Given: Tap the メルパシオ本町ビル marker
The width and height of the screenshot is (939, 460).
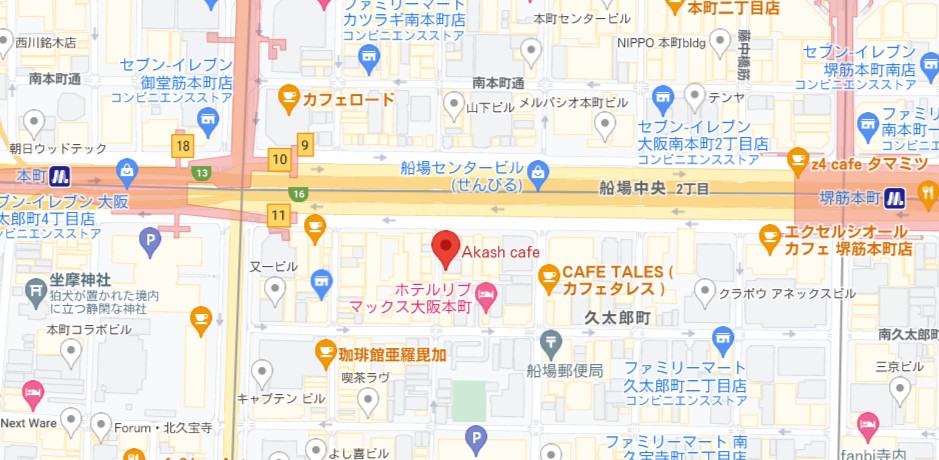Looking at the screenshot, I should pyautogui.click(x=604, y=124).
